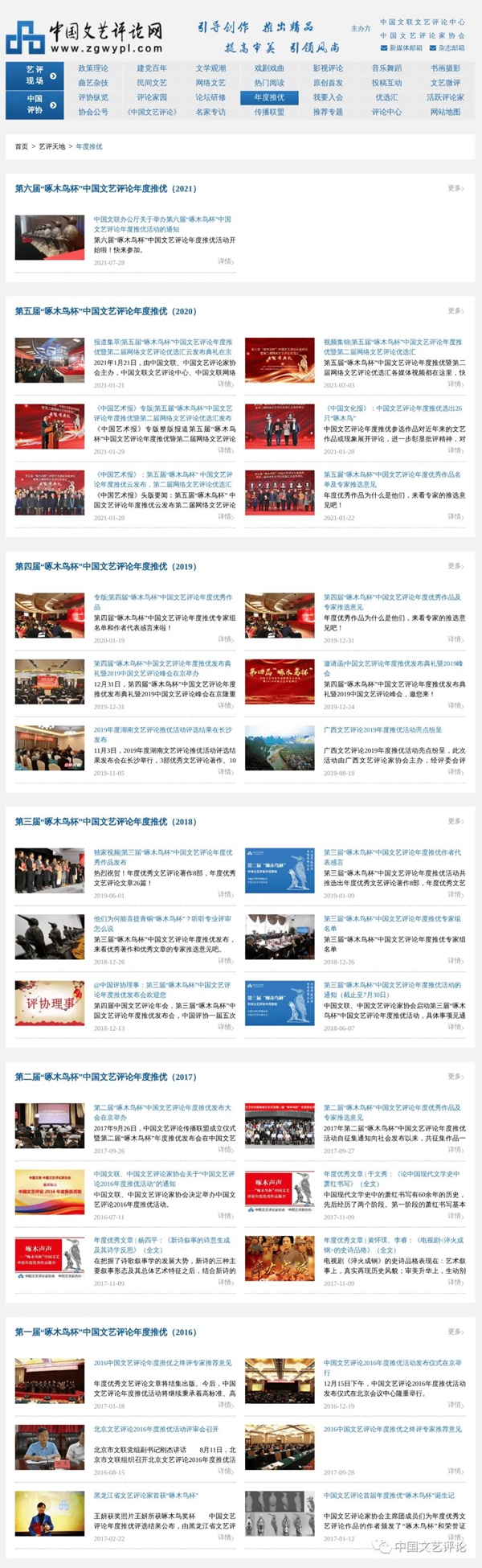Open 影视评论 in the nav menu
This screenshot has width=482, height=1568.
pos(328,68)
